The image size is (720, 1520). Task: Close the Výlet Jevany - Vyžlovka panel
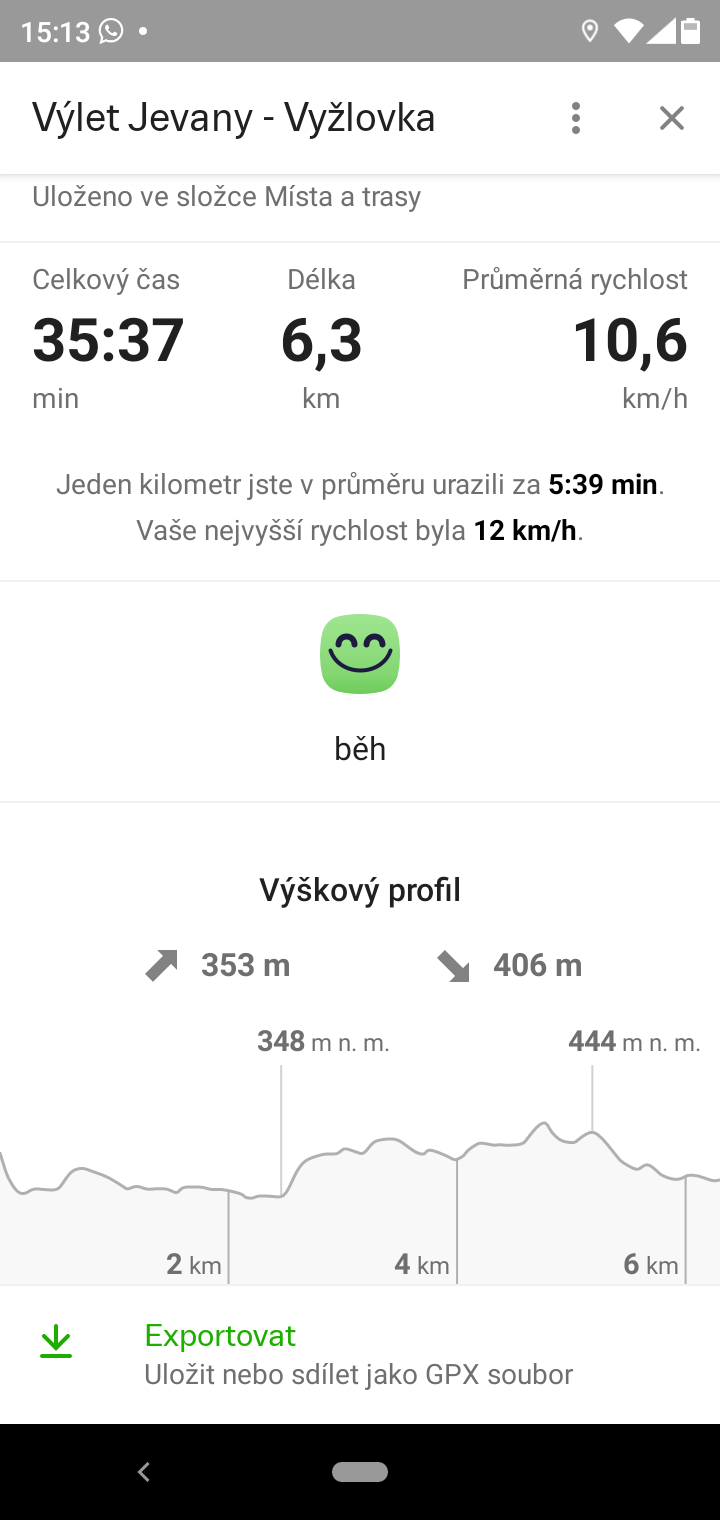[x=672, y=118]
